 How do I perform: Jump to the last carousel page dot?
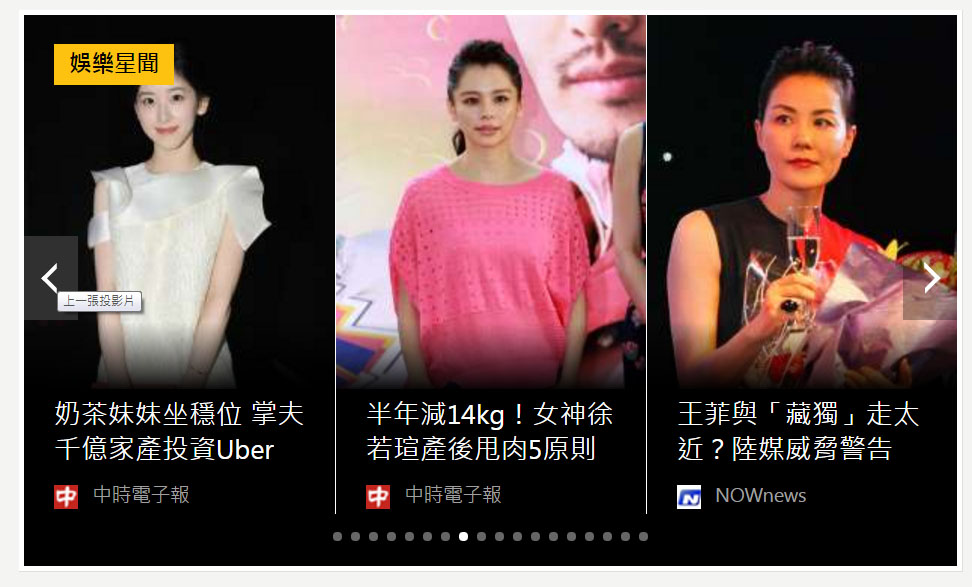click(x=643, y=537)
